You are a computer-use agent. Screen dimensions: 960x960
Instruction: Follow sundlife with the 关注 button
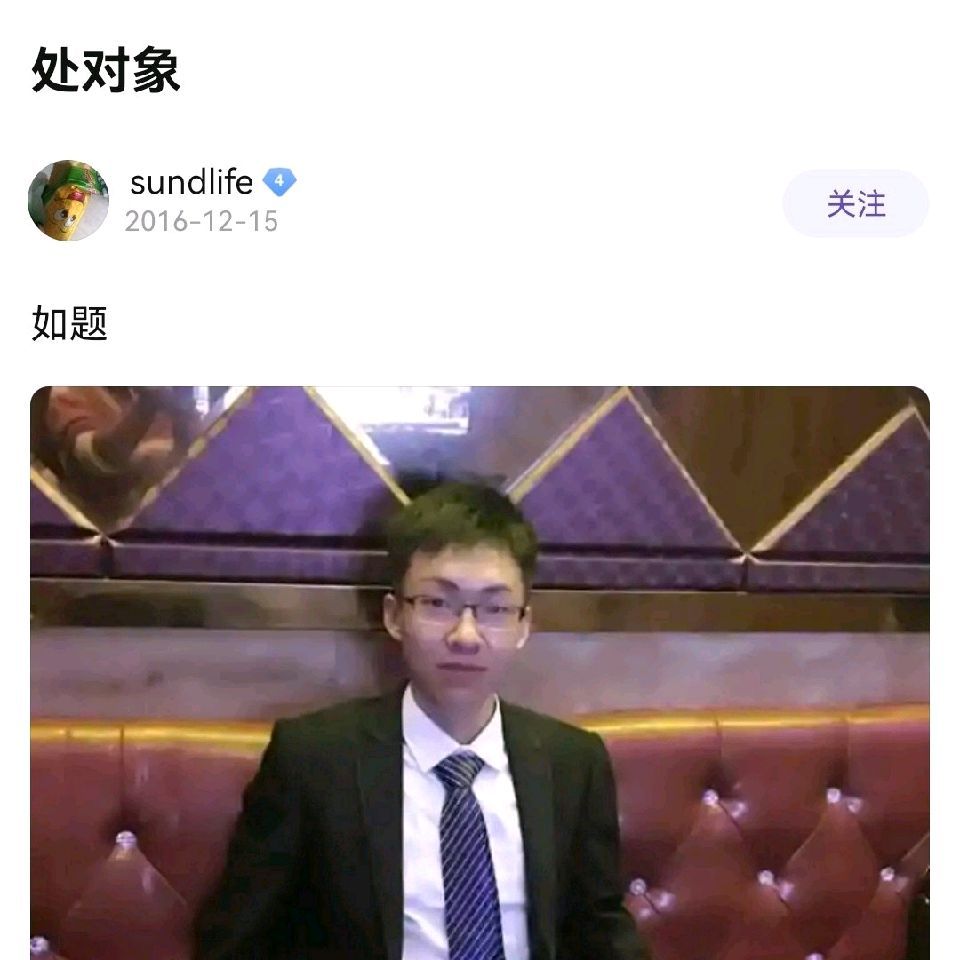point(855,203)
